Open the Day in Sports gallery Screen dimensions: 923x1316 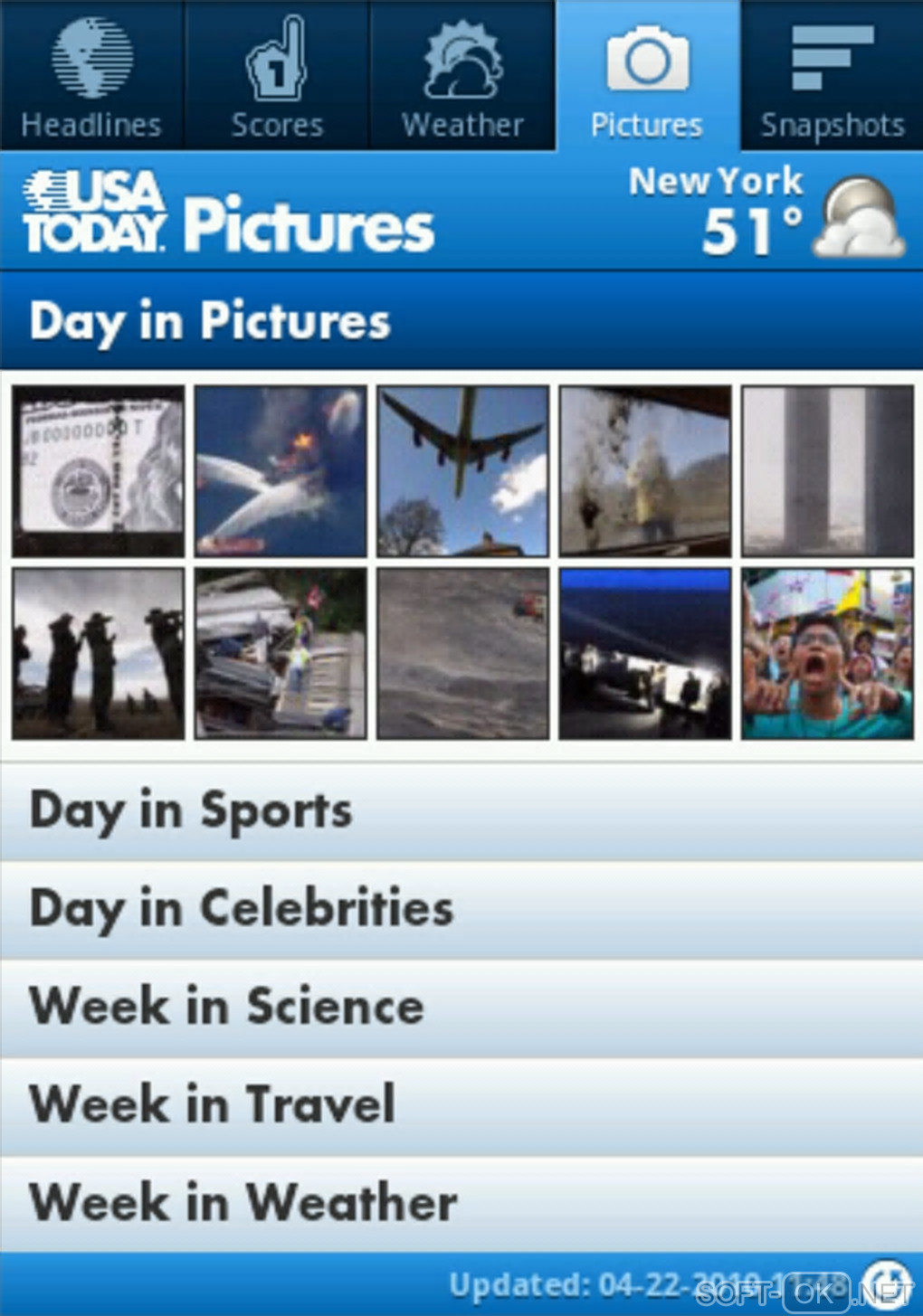pos(461,811)
